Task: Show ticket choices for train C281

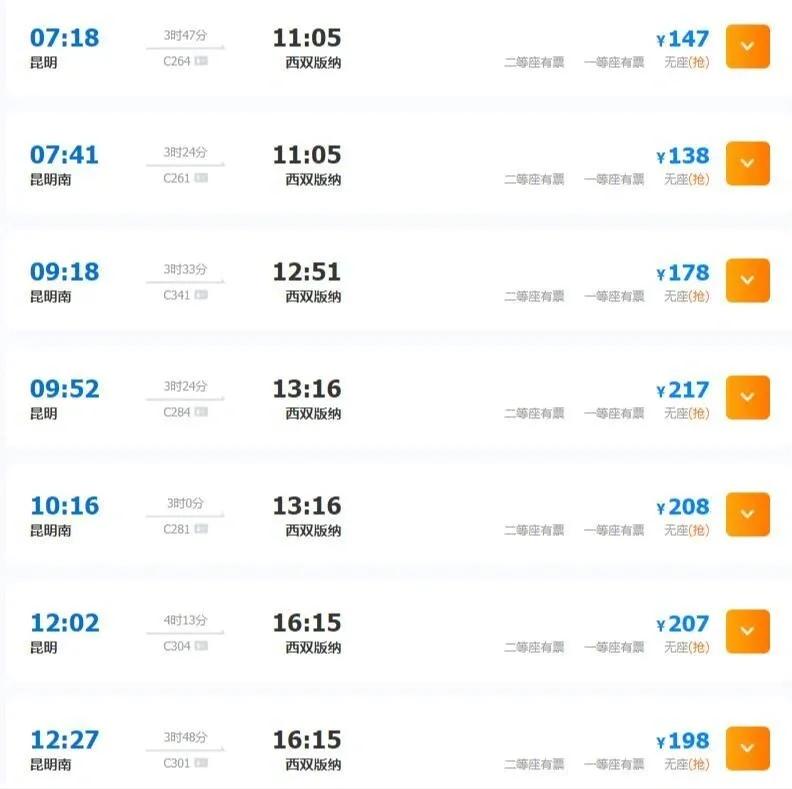Action: [747, 515]
